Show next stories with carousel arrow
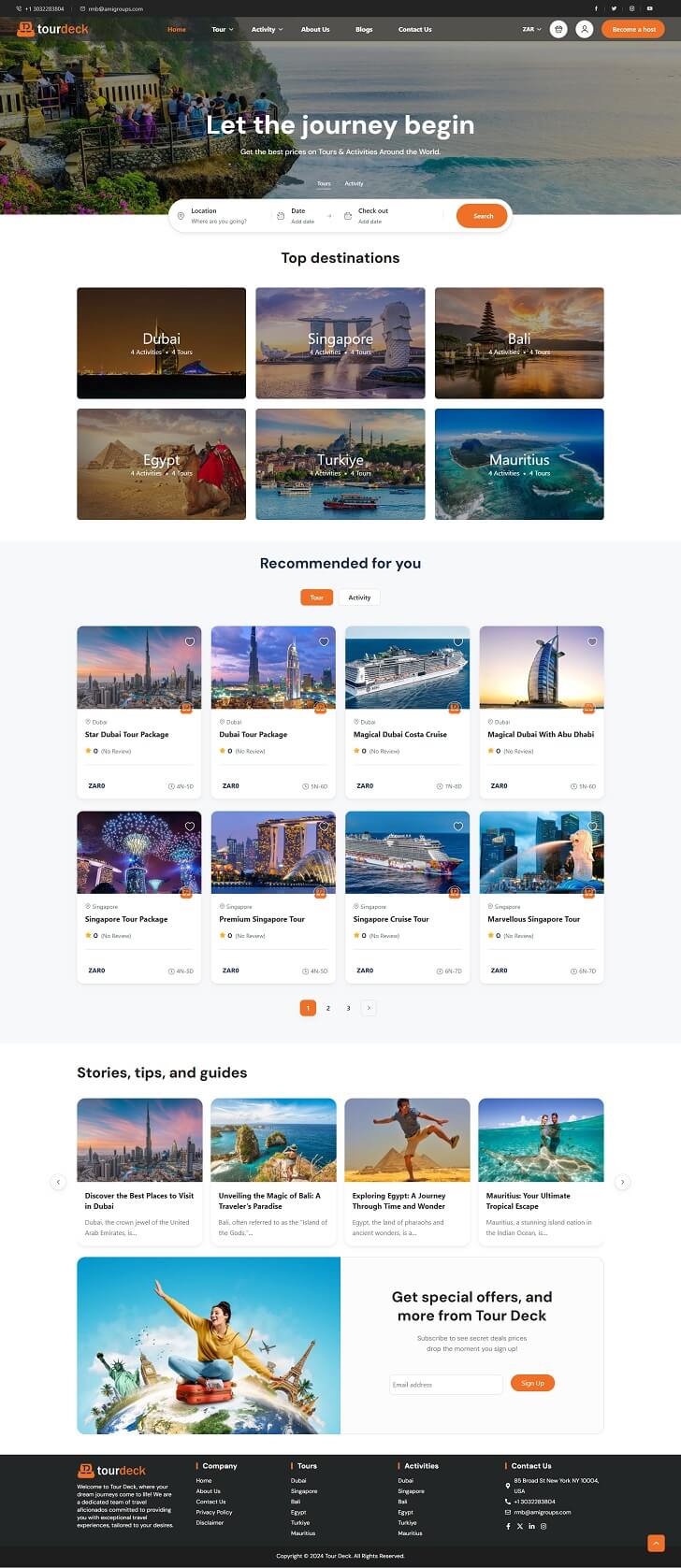Image resolution: width=681 pixels, height=1568 pixels. pos(622,1182)
